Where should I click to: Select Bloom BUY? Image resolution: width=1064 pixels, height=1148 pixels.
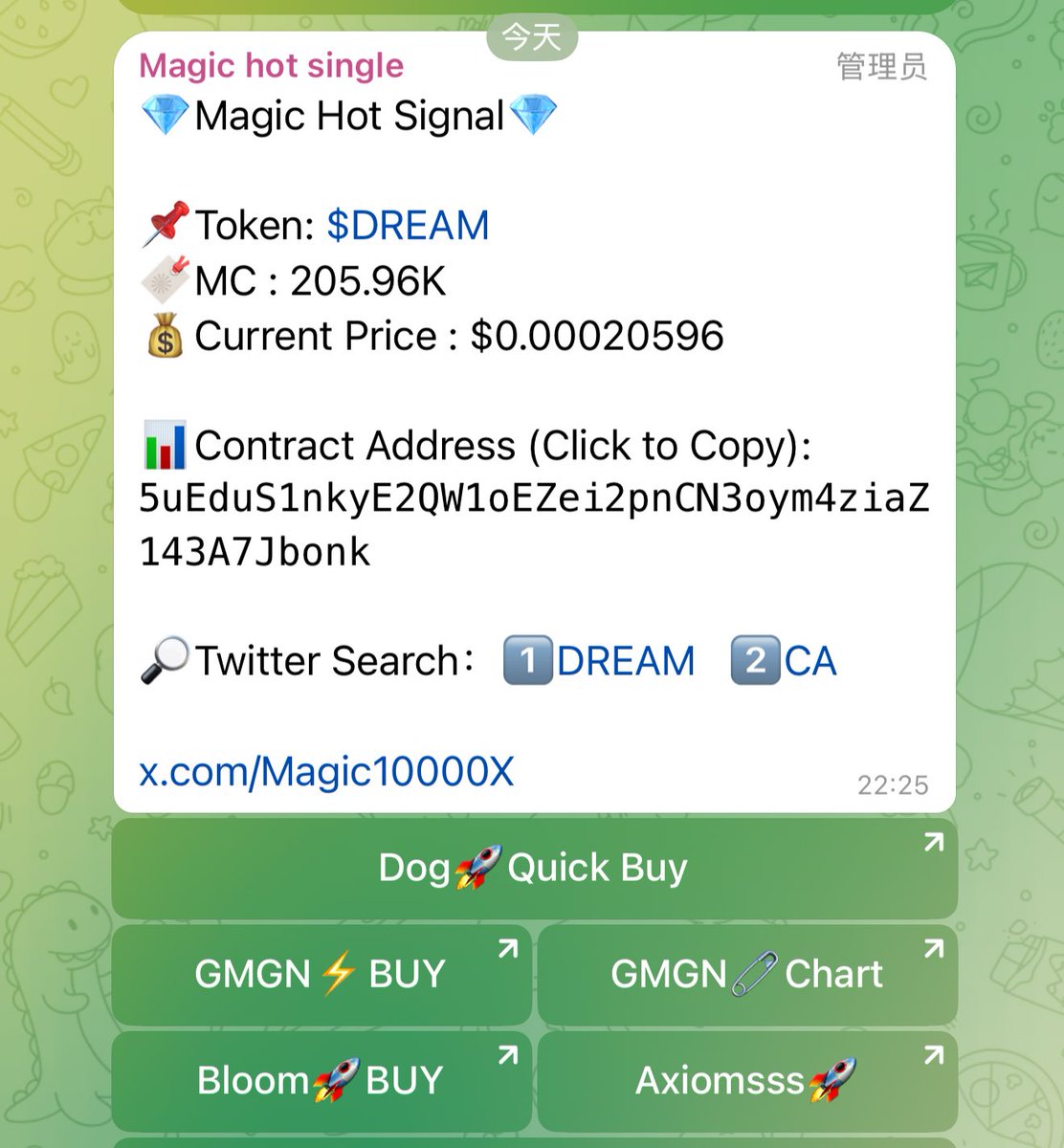(321, 1081)
